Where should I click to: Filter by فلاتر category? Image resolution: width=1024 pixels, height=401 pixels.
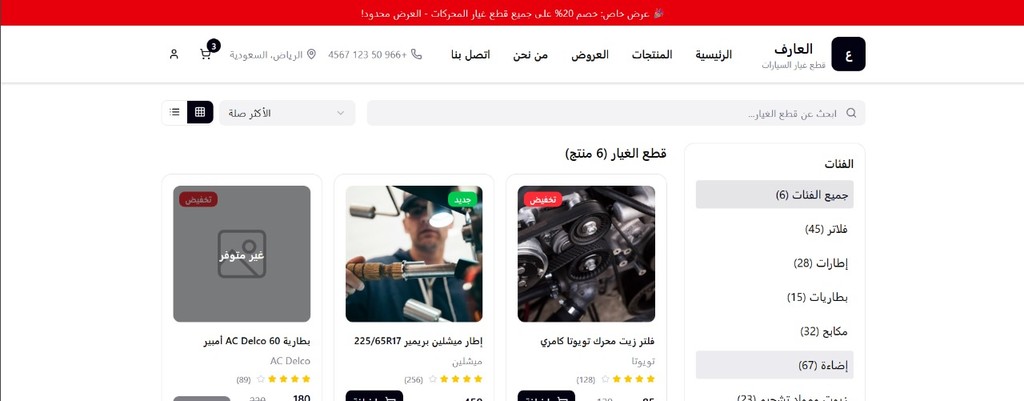click(x=774, y=229)
